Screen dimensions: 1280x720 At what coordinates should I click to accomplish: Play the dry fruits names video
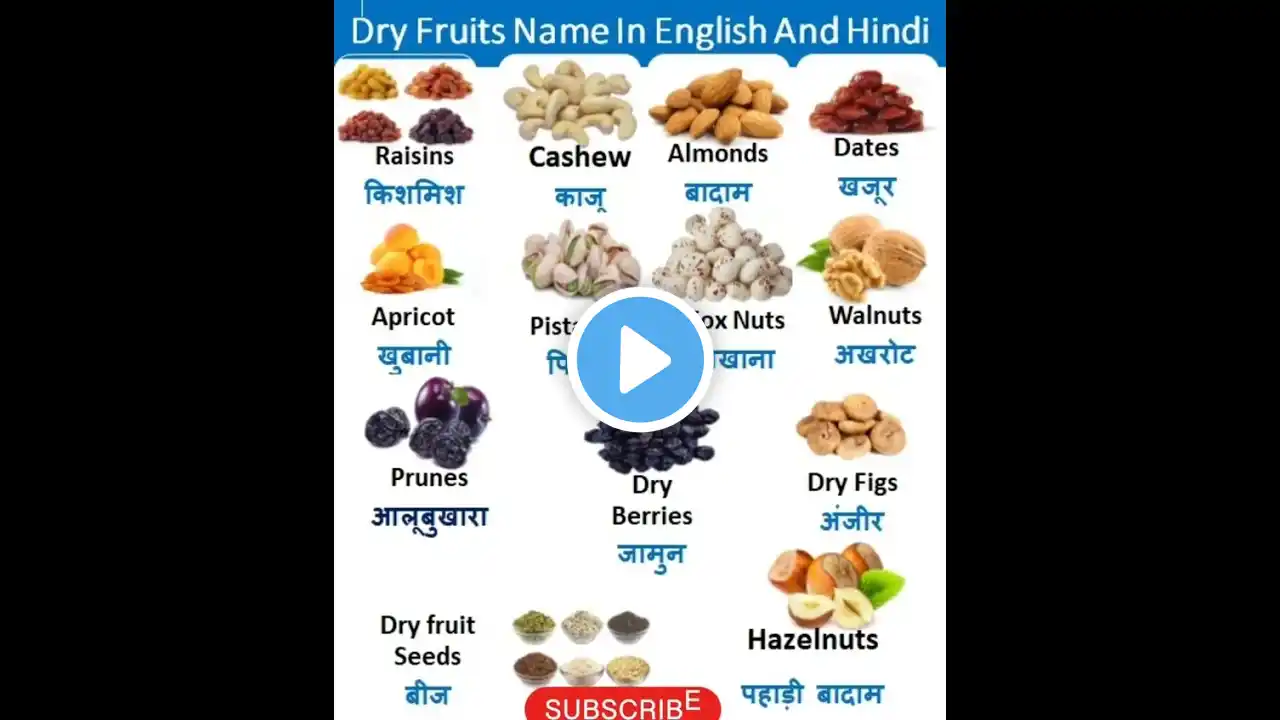pyautogui.click(x=640, y=360)
